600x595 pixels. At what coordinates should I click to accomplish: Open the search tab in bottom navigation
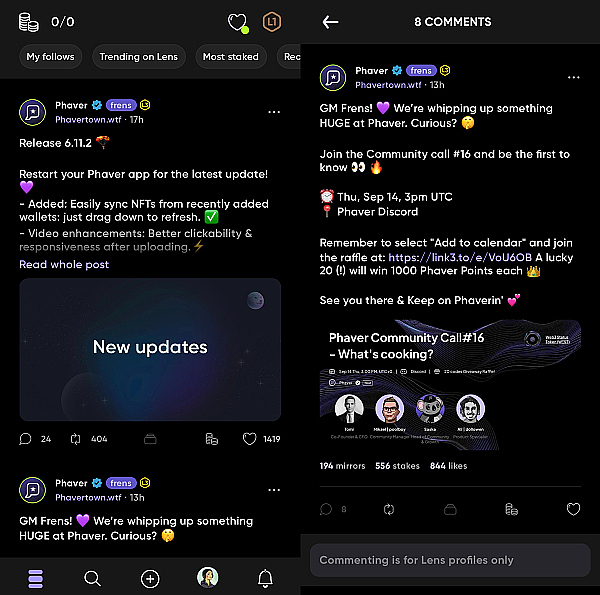[x=92, y=578]
